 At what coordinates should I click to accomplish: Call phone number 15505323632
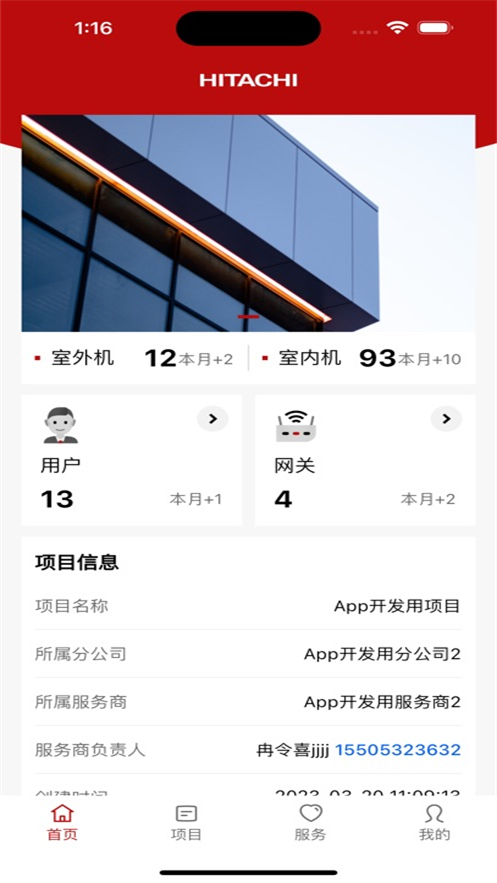[x=398, y=750]
